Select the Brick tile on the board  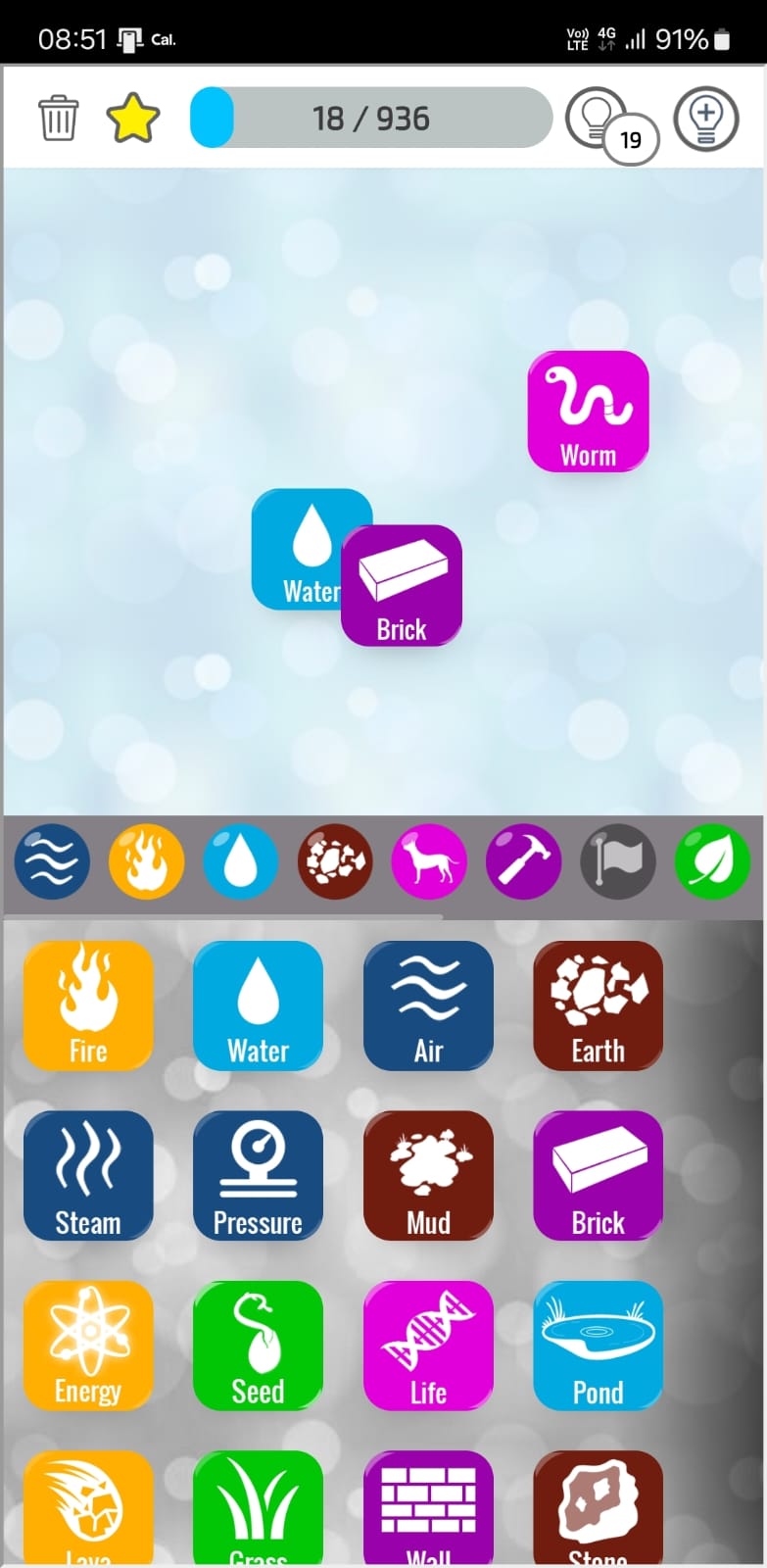tap(402, 586)
